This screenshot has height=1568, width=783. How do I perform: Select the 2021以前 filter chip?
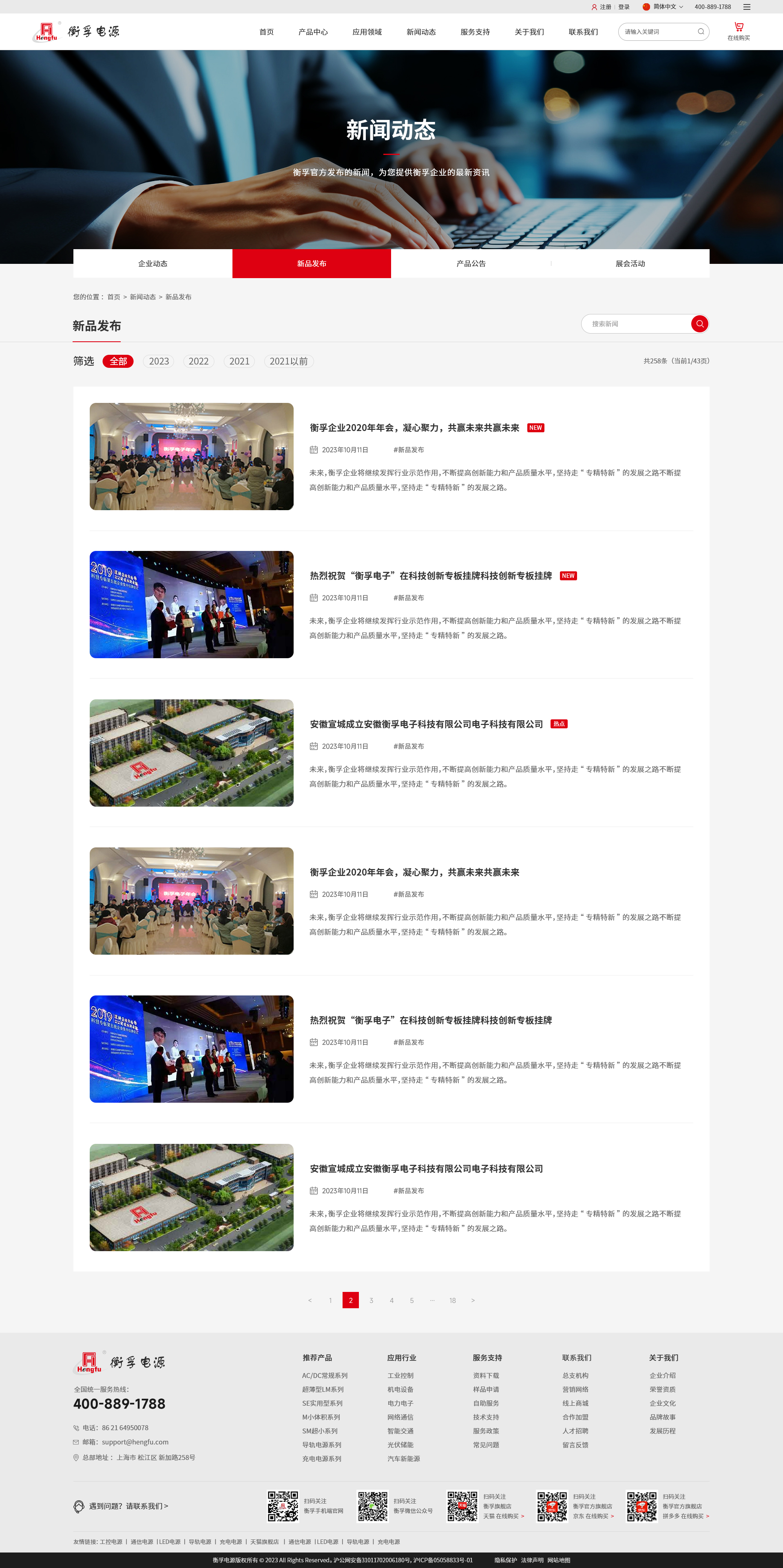(289, 361)
